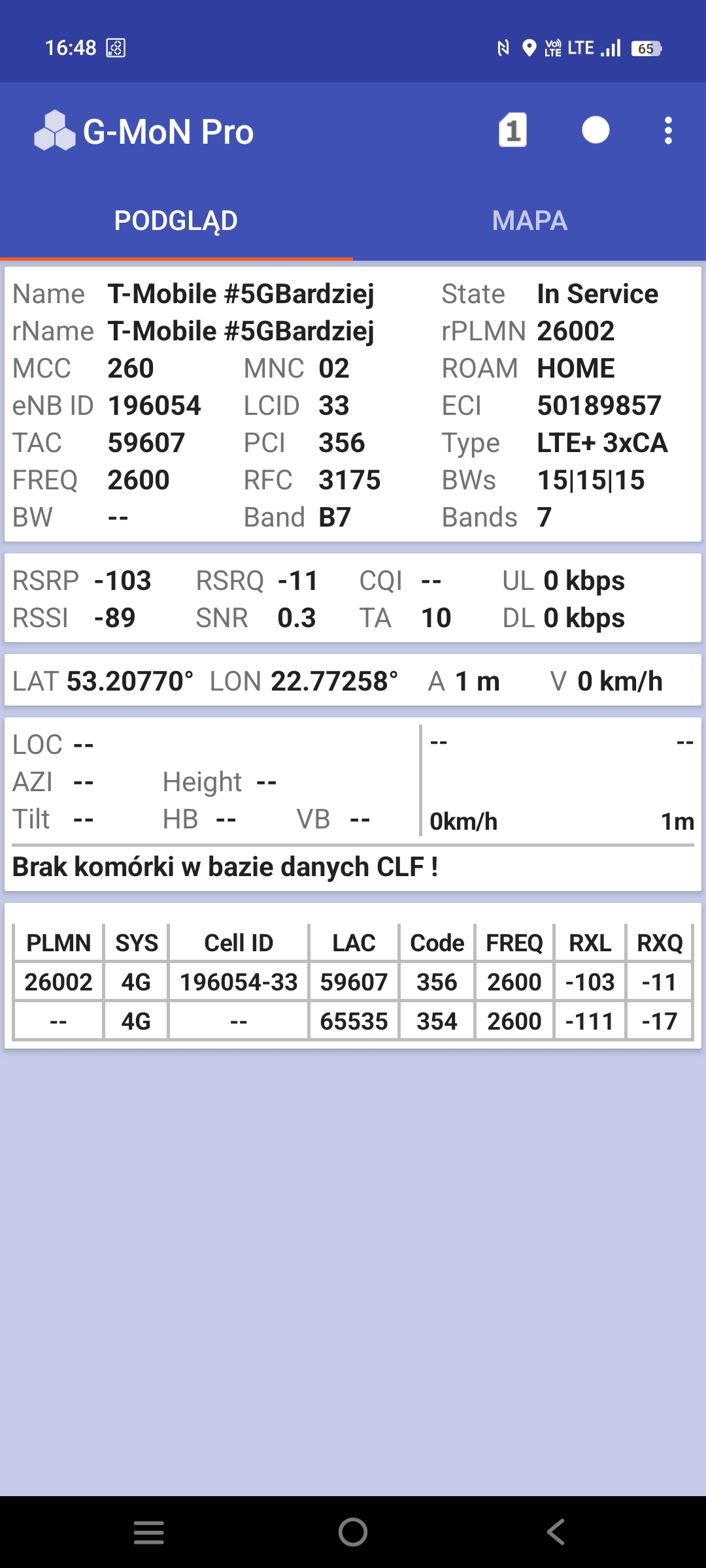706x1568 pixels.
Task: Tap the SIM 1 selector icon
Action: pos(513,130)
